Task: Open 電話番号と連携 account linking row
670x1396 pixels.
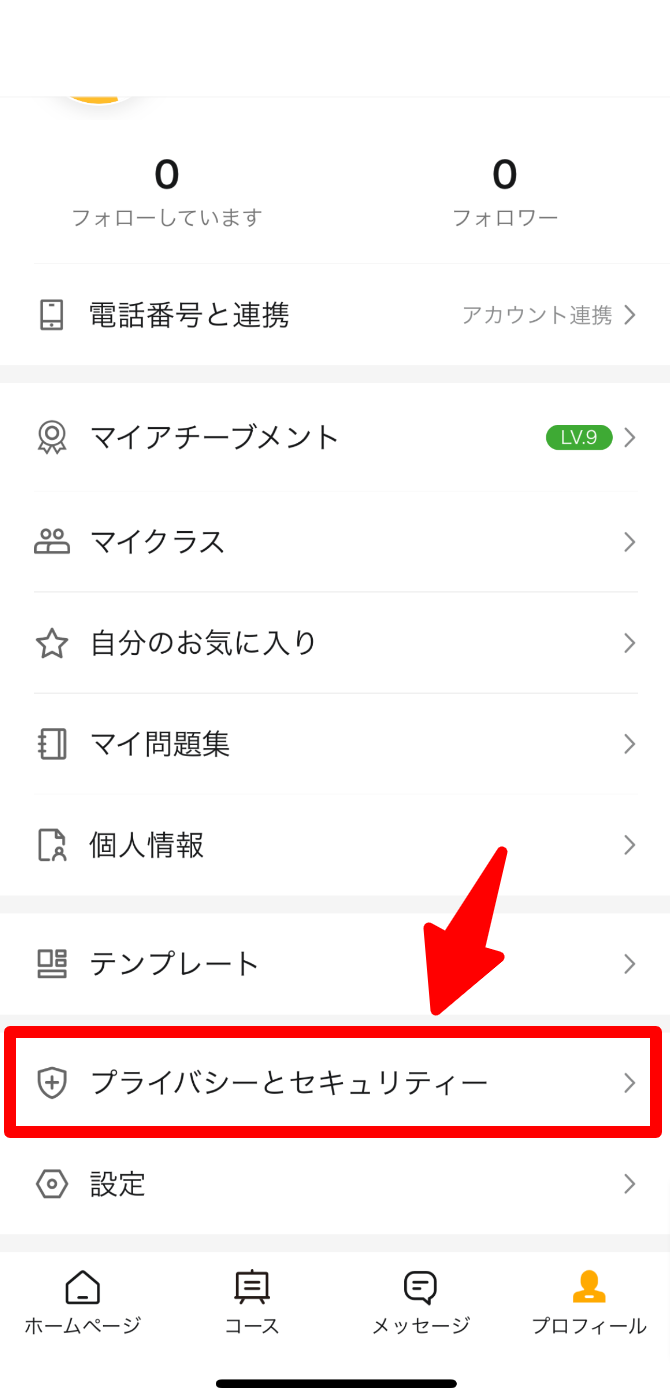Action: tap(335, 315)
